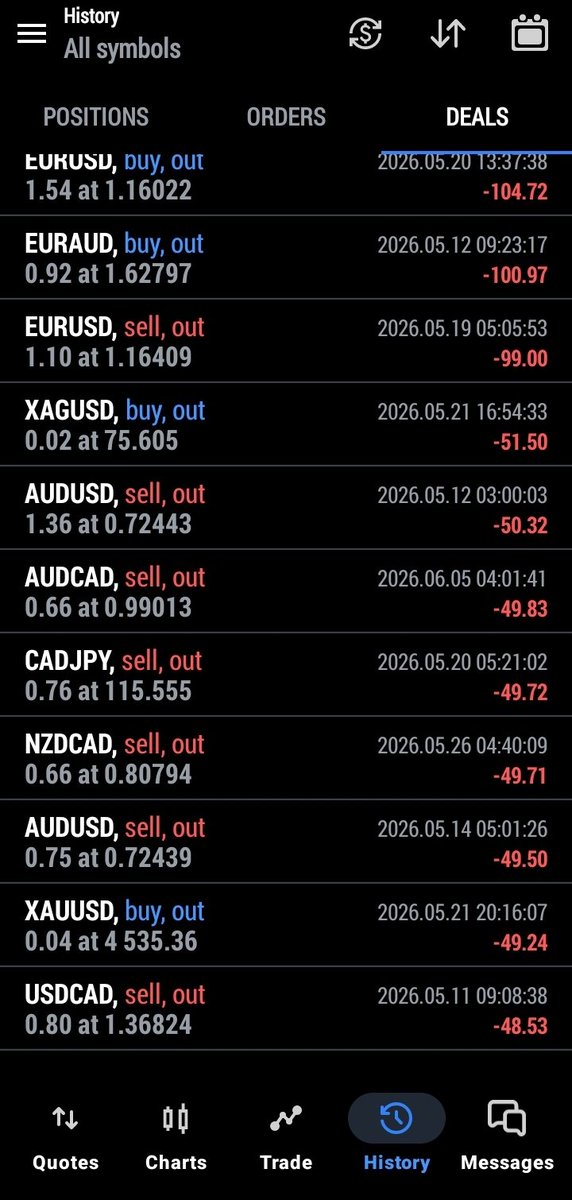Image resolution: width=572 pixels, height=1200 pixels.
Task: Open the CADJPY sell deal row
Action: [286, 675]
